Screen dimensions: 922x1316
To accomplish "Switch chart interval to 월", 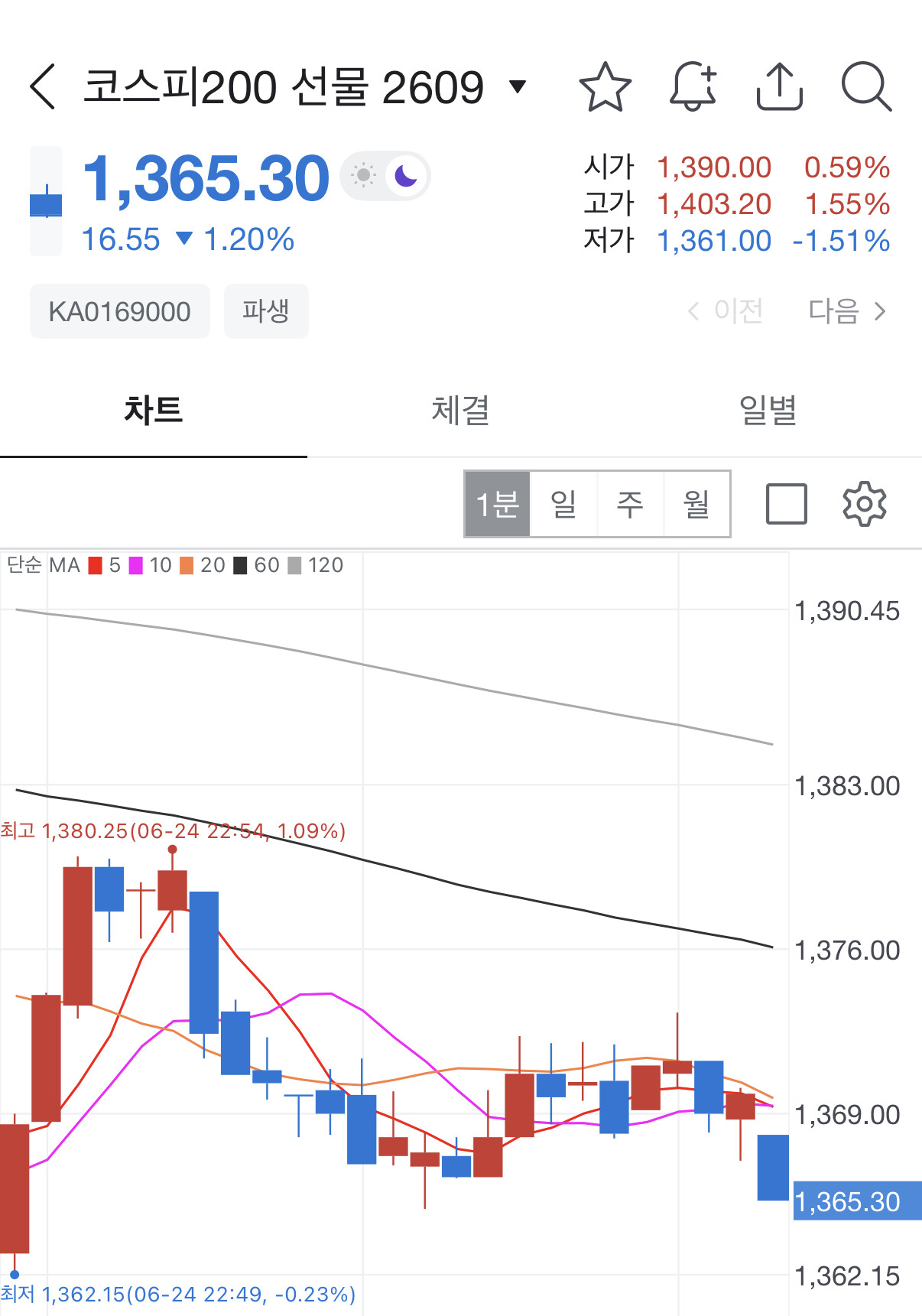I will (x=696, y=504).
